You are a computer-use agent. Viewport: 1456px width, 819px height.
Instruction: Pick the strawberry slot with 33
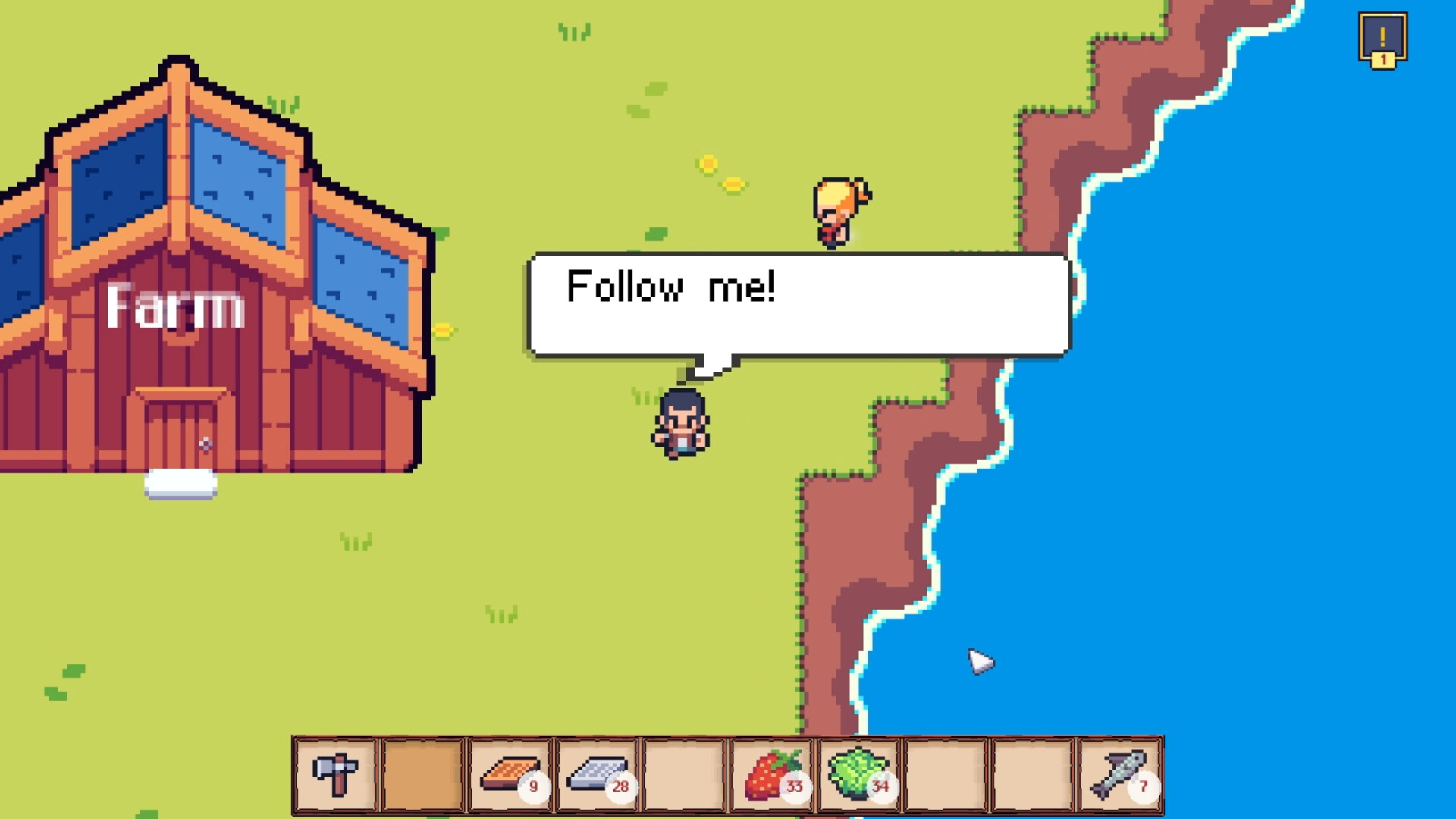772,775
